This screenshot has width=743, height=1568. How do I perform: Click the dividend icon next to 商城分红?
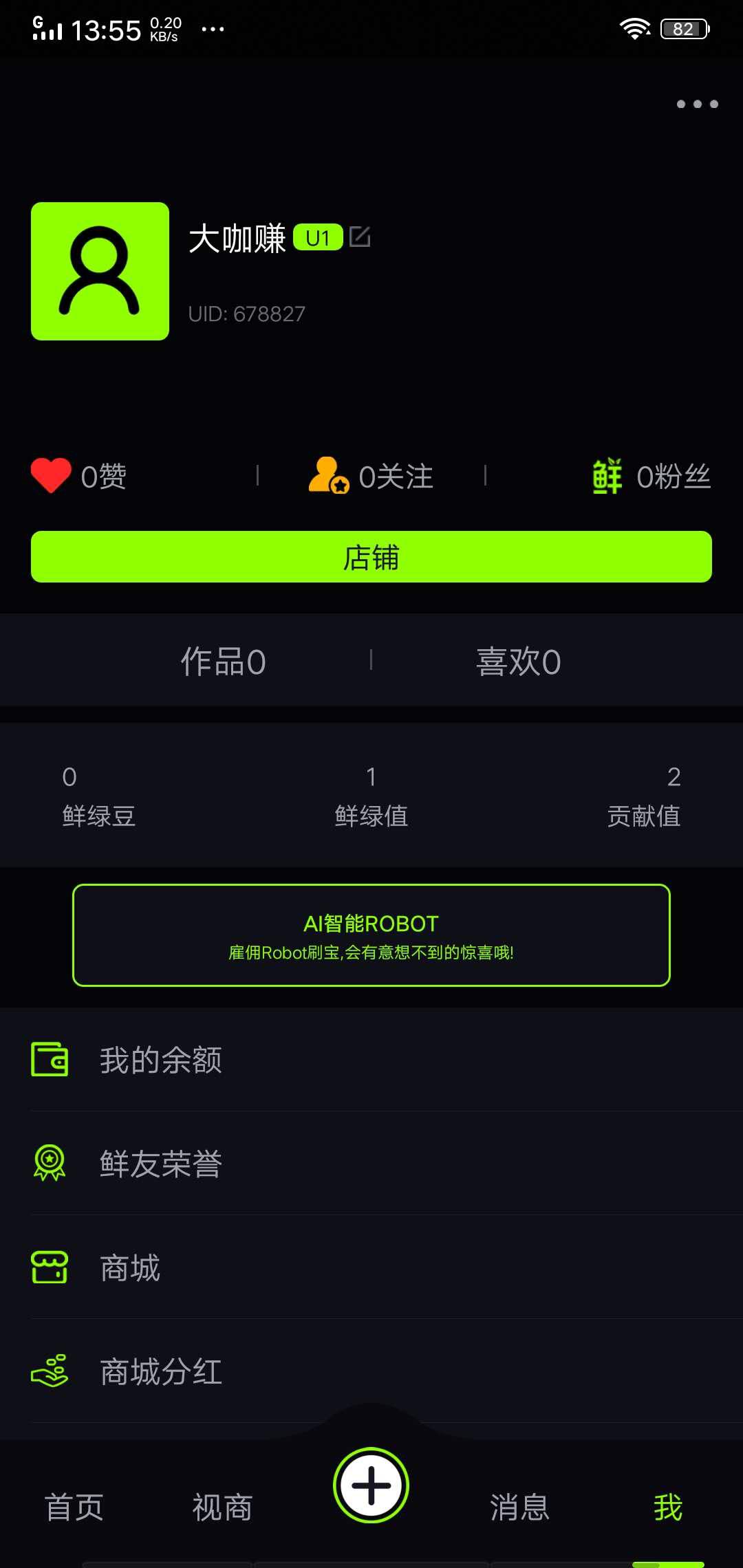pyautogui.click(x=48, y=1372)
